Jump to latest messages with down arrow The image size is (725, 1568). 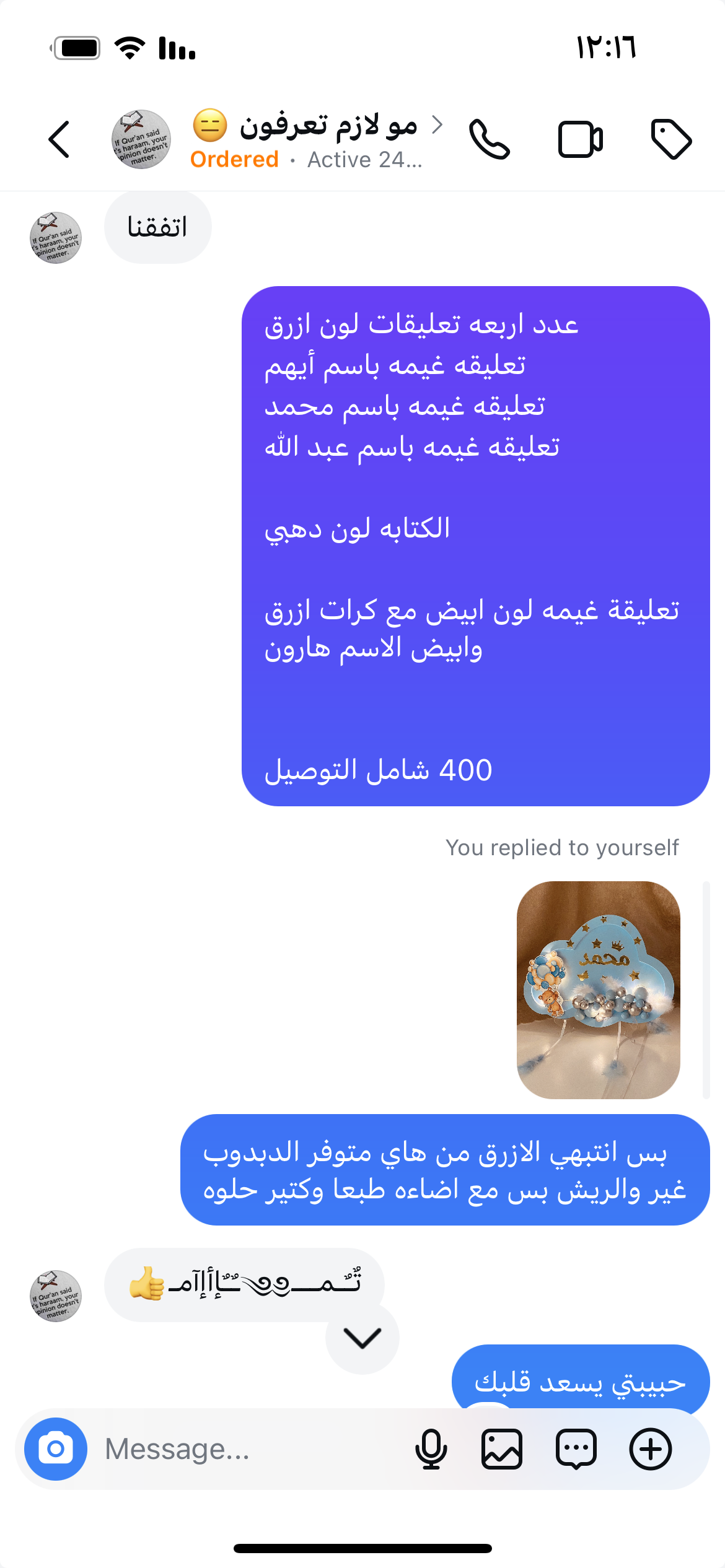coord(362,1338)
